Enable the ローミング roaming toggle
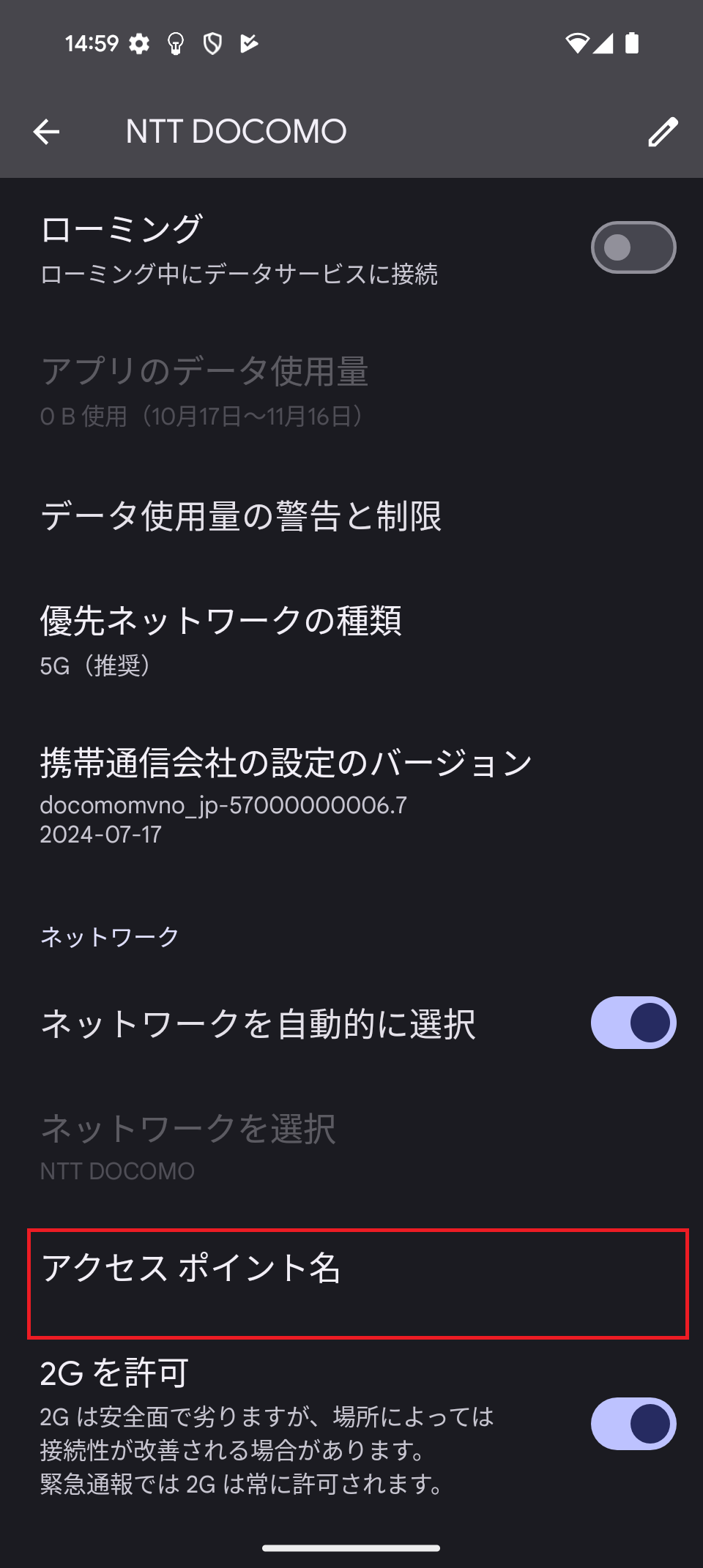 click(x=633, y=247)
